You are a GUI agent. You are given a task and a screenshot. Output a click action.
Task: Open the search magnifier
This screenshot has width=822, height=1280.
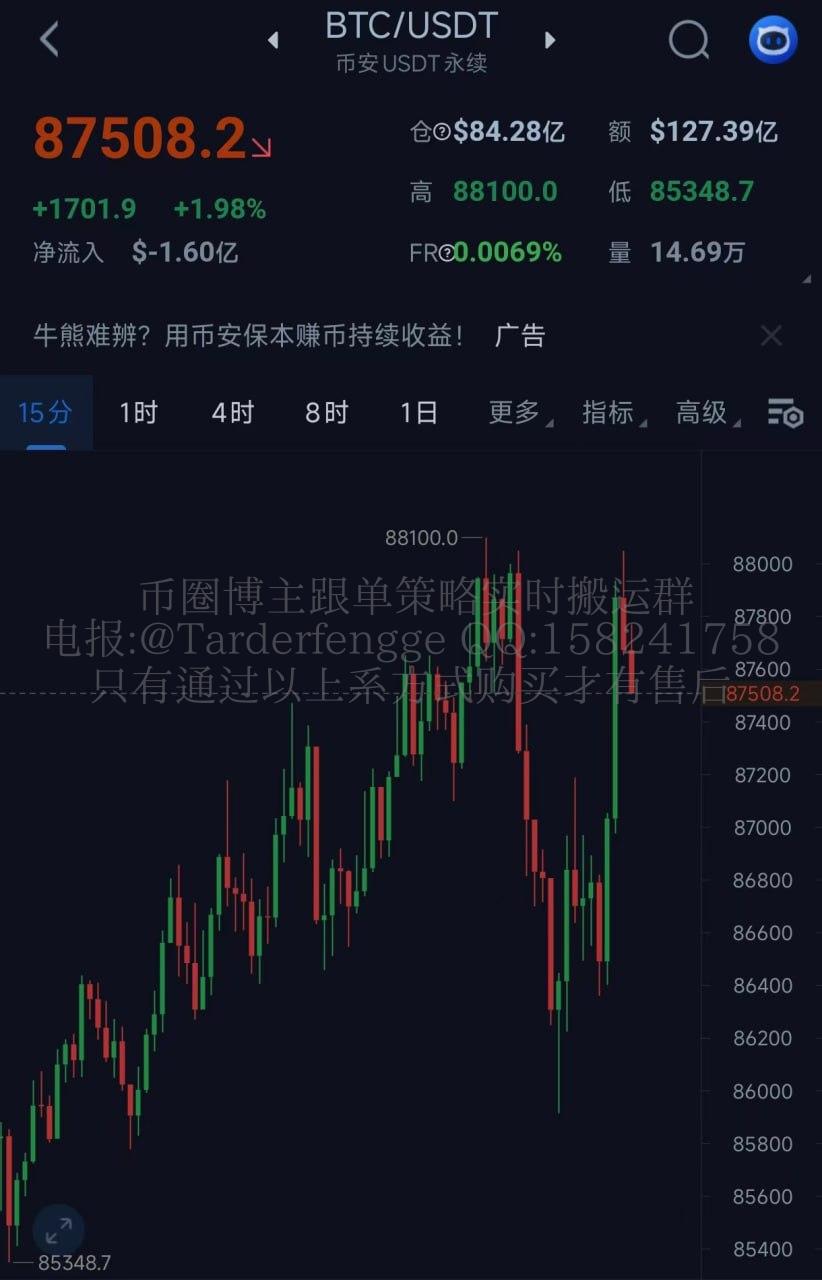point(688,40)
